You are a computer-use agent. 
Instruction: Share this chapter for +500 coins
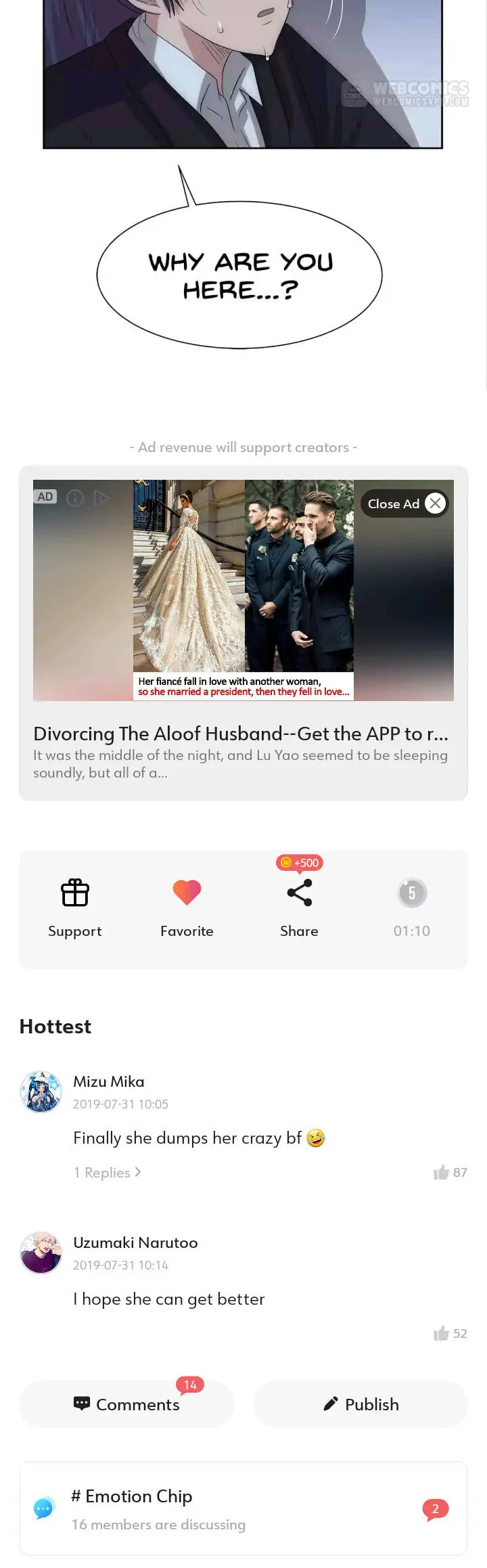(x=299, y=907)
